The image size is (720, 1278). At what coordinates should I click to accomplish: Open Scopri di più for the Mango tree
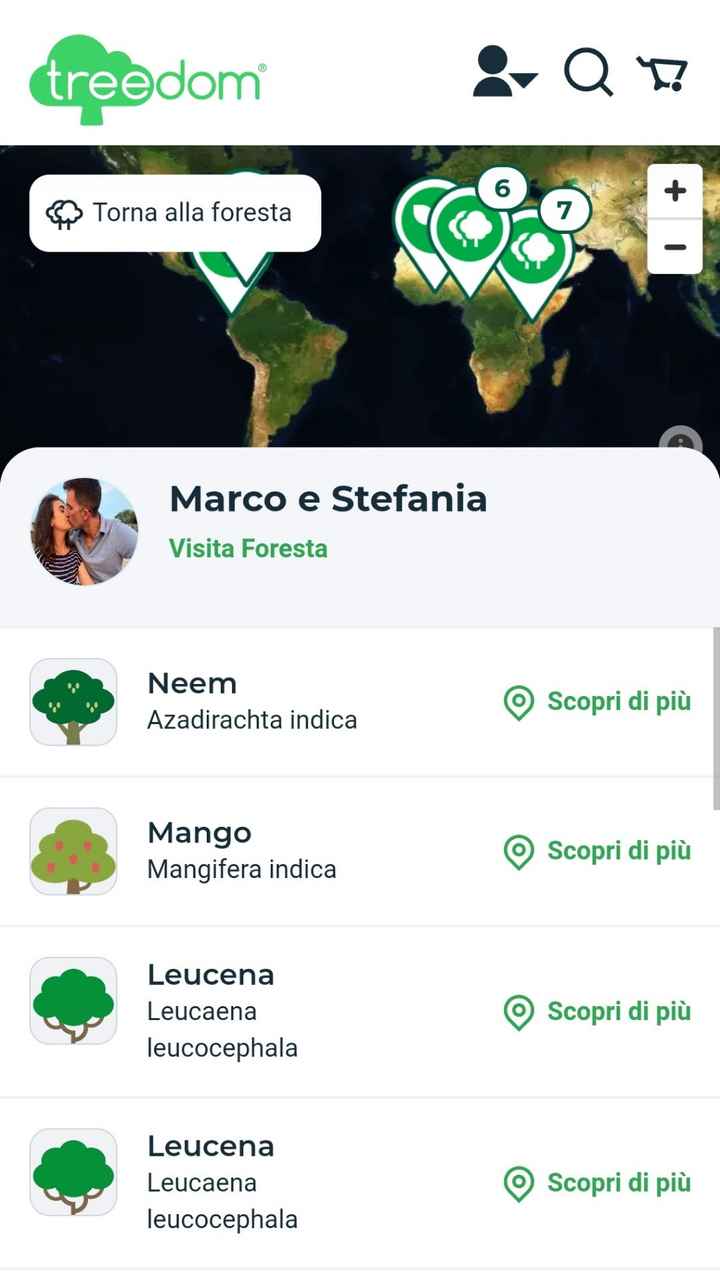[x=618, y=851]
